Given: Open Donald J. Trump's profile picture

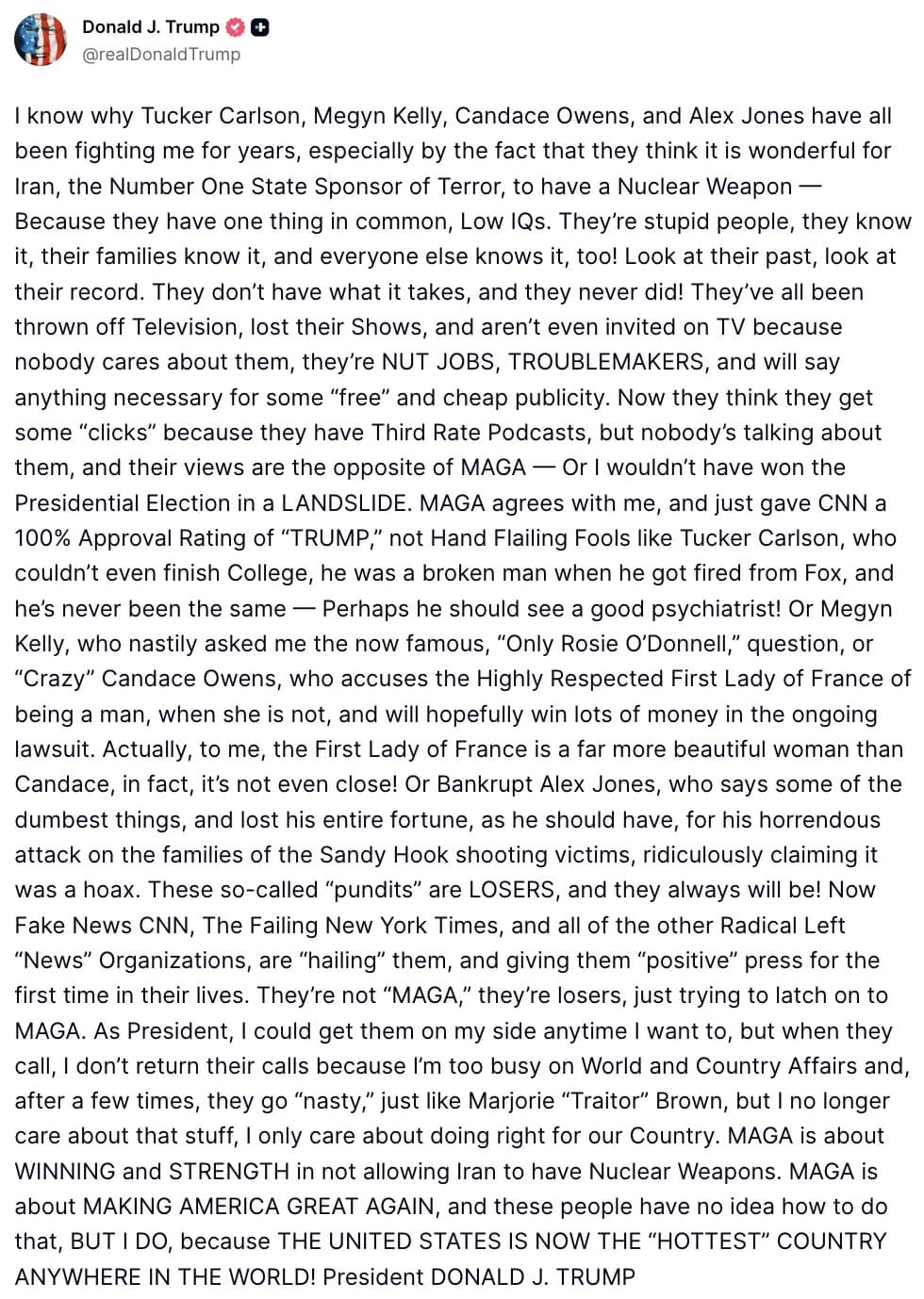Looking at the screenshot, I should [41, 40].
